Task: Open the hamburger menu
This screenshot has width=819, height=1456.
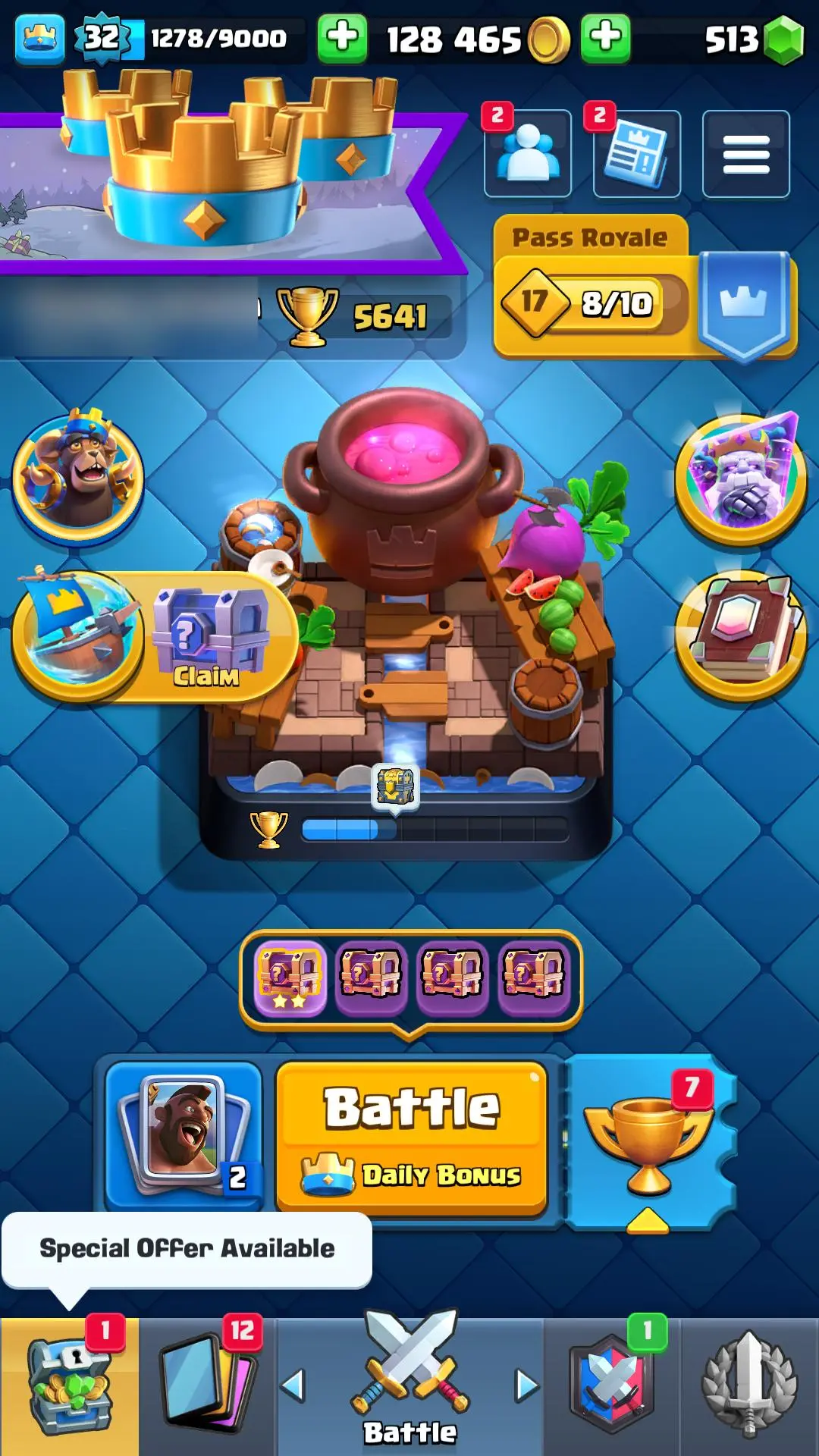Action: [745, 154]
